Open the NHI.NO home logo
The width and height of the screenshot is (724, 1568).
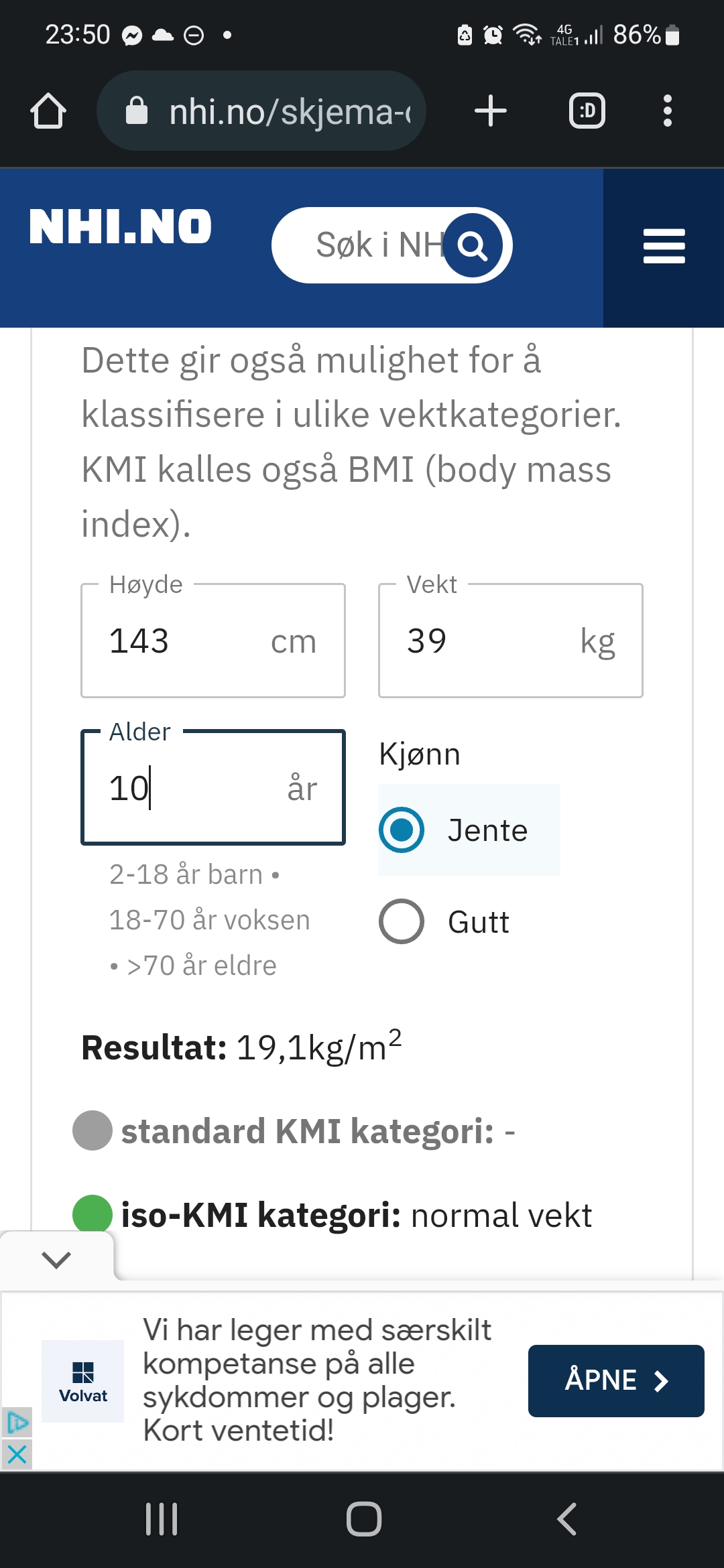tap(121, 226)
